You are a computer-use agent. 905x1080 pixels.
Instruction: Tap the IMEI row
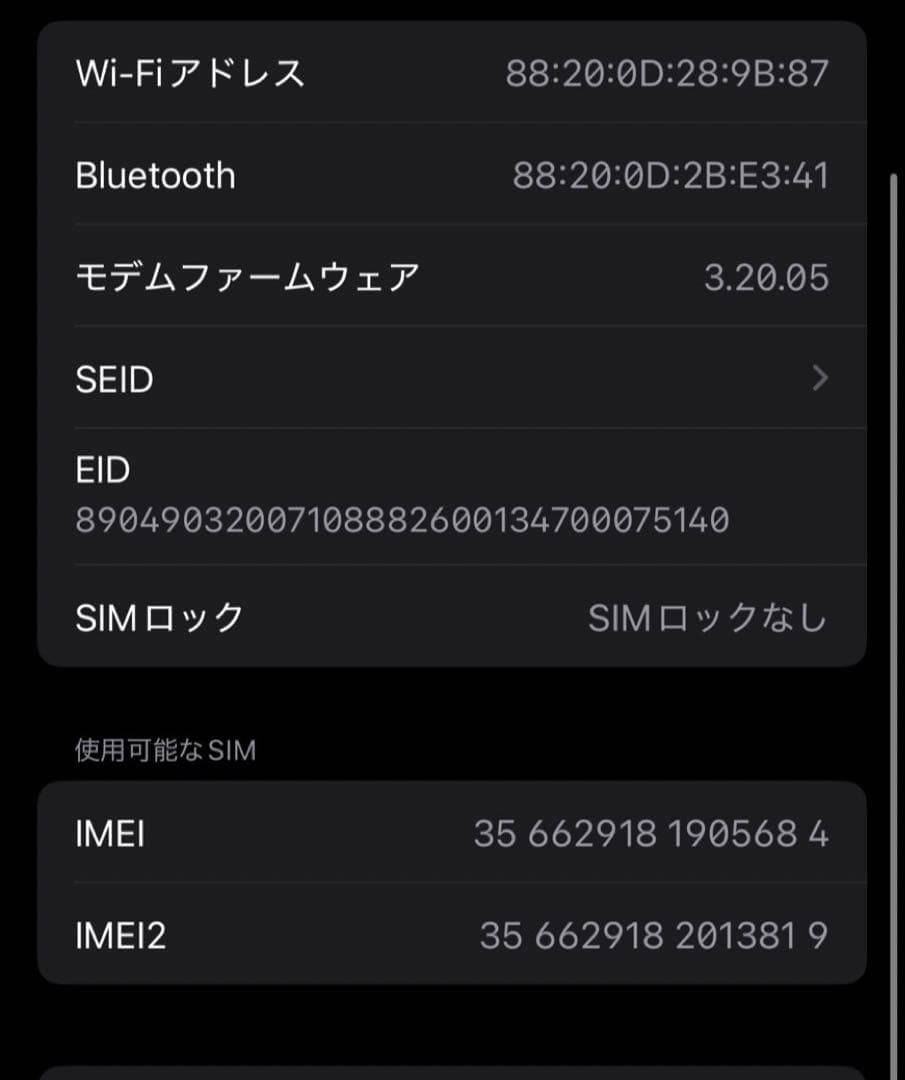[x=450, y=833]
